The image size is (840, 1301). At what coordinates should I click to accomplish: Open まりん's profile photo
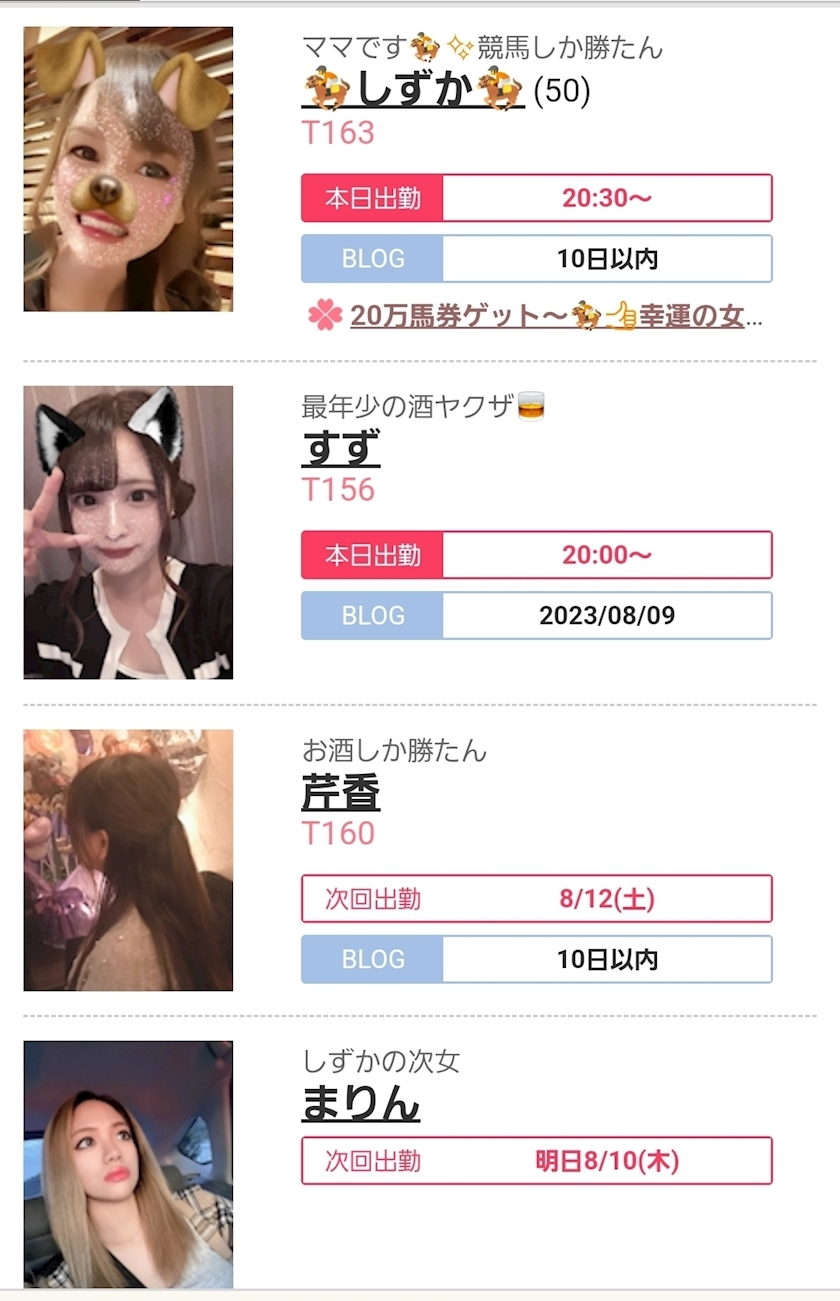pyautogui.click(x=128, y=1164)
